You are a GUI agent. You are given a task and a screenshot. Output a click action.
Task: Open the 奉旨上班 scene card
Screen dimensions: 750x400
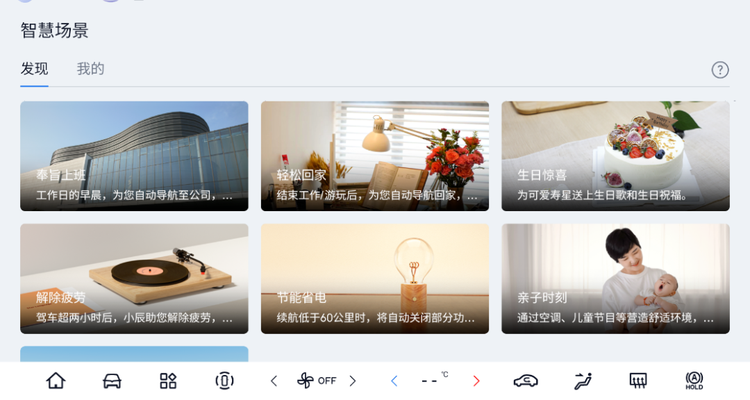134,155
